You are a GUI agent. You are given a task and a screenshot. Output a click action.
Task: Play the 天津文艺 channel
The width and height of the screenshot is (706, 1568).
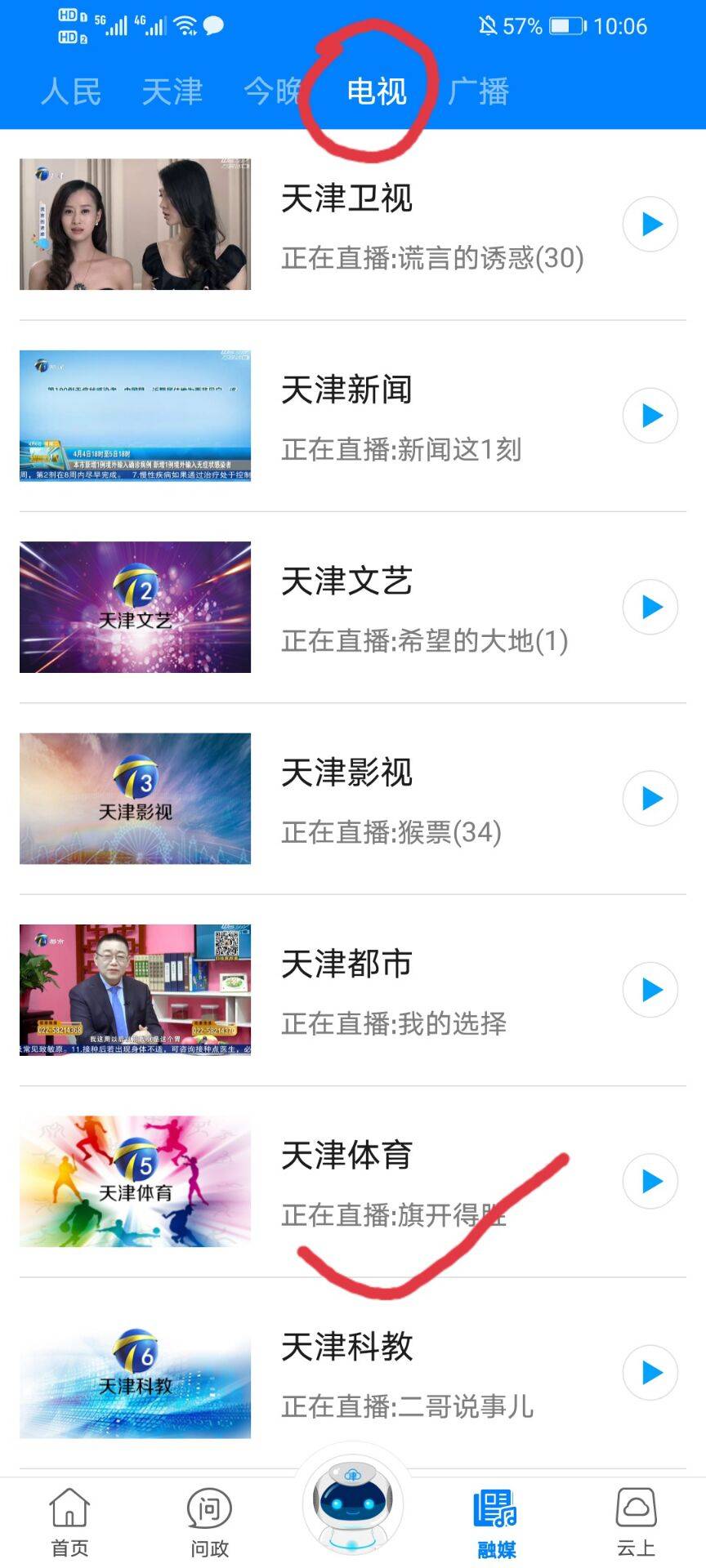click(650, 607)
